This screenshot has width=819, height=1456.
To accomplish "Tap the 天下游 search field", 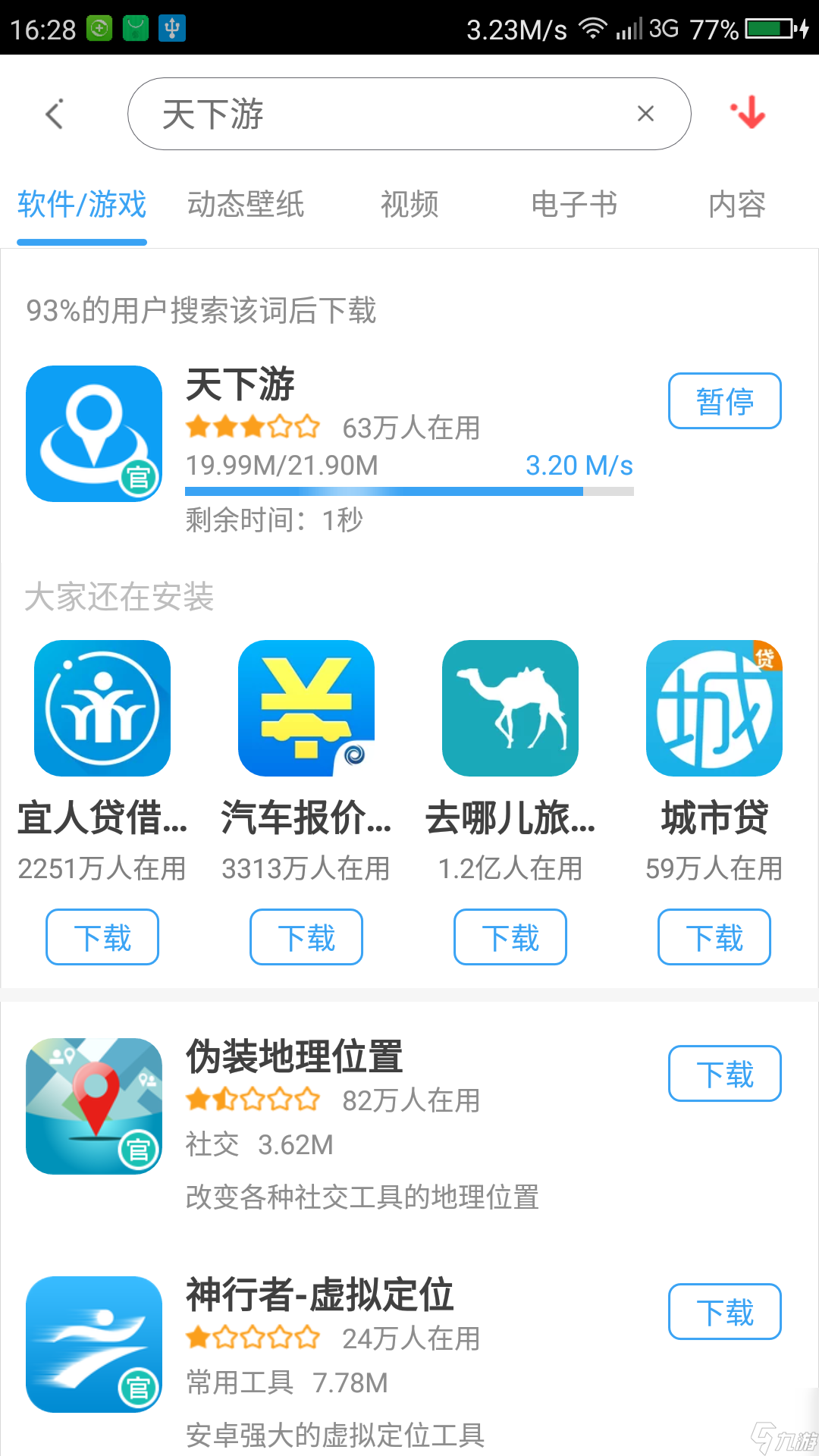I will pos(379,114).
